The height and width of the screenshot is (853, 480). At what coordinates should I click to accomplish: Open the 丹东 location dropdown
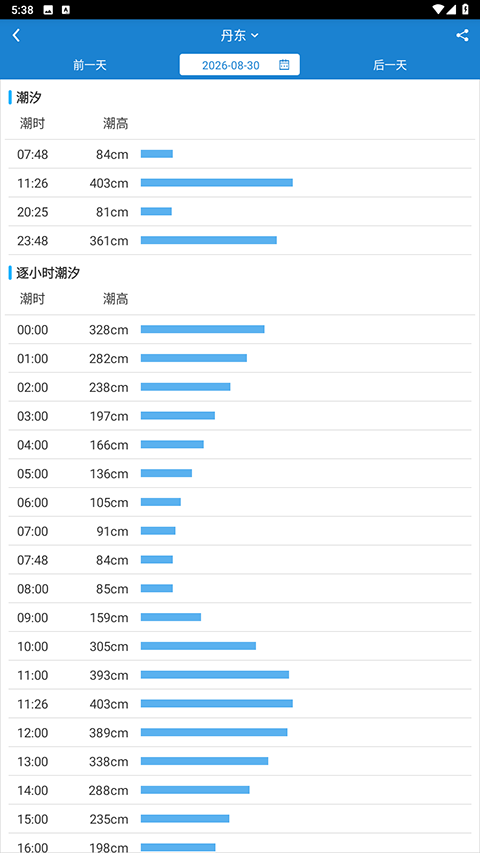[x=239, y=36]
